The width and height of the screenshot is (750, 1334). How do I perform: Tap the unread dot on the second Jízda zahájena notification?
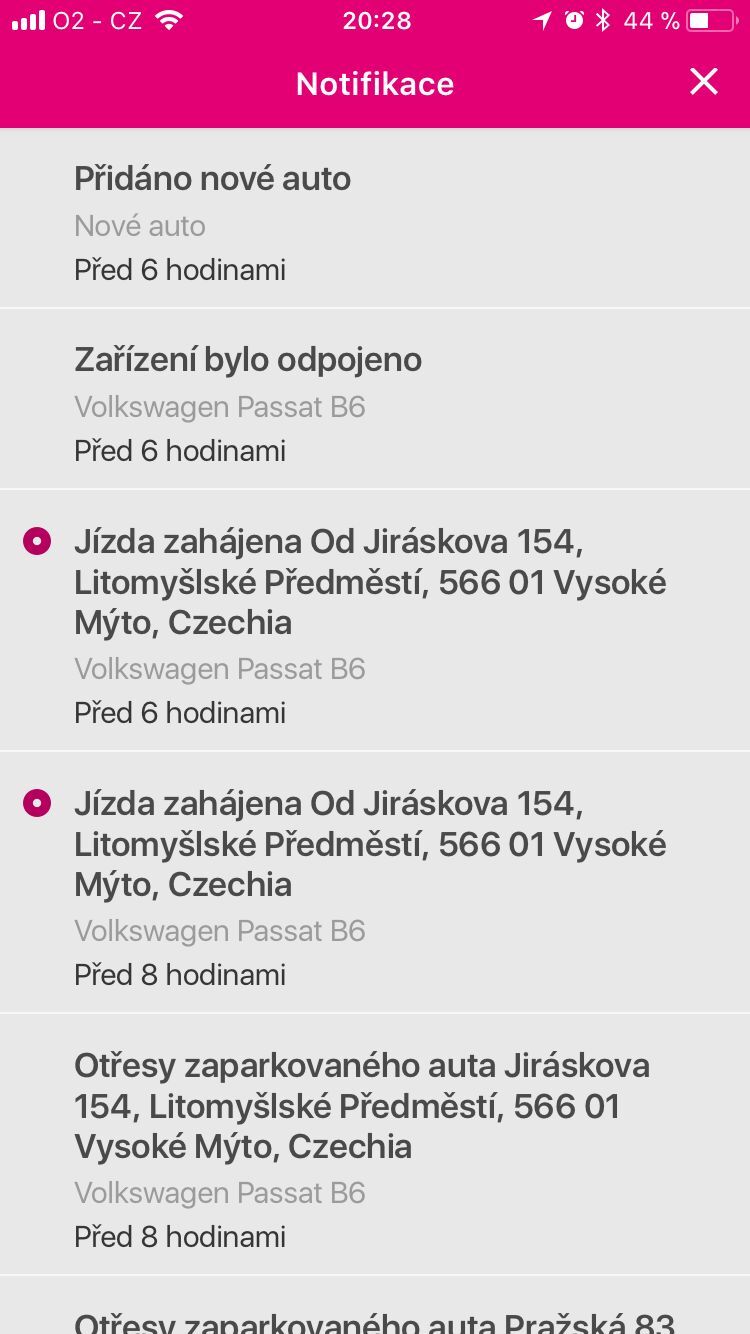tap(37, 803)
